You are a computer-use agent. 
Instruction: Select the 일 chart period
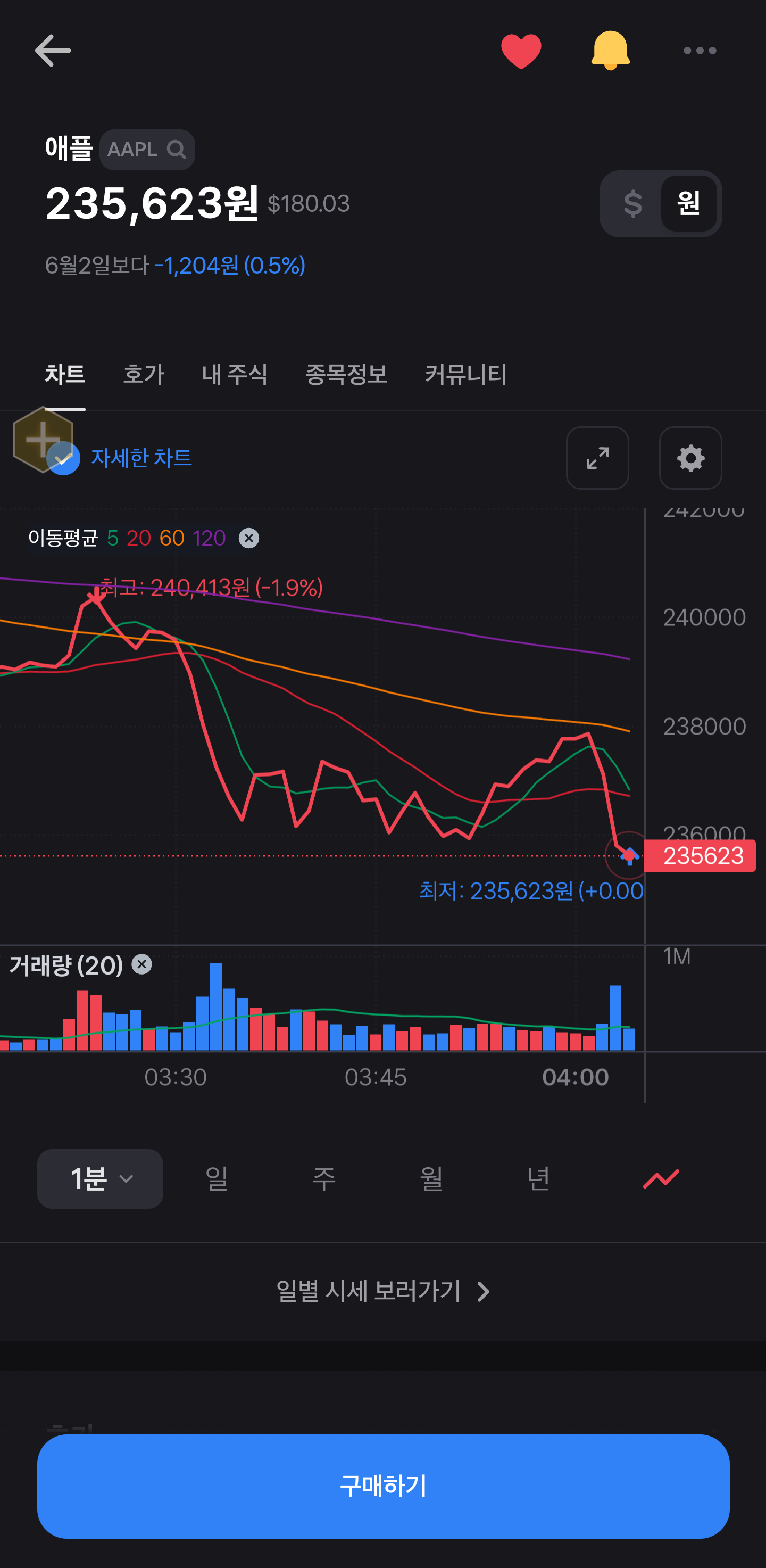click(217, 1179)
